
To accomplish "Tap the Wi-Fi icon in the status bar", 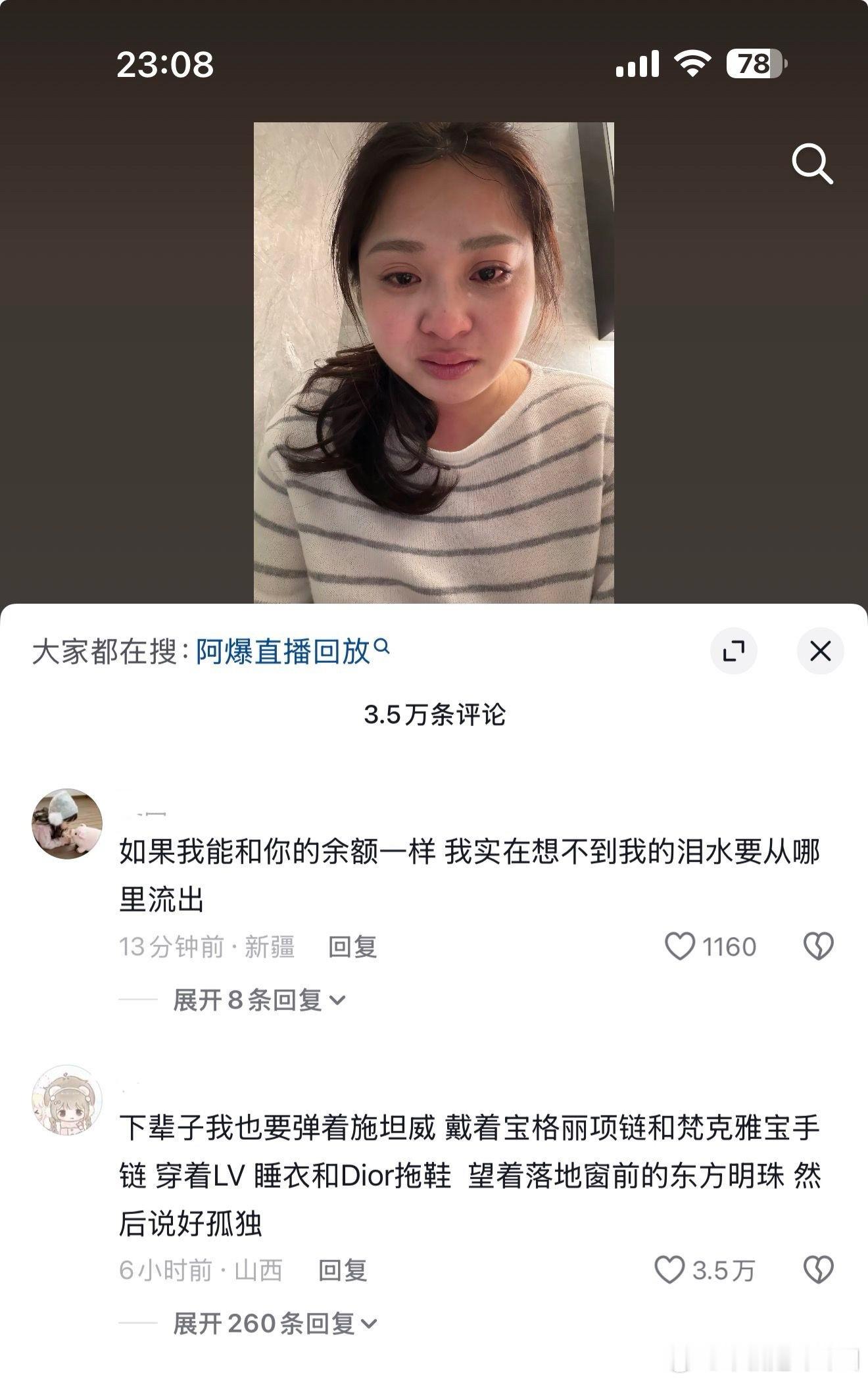I will pyautogui.click(x=694, y=63).
